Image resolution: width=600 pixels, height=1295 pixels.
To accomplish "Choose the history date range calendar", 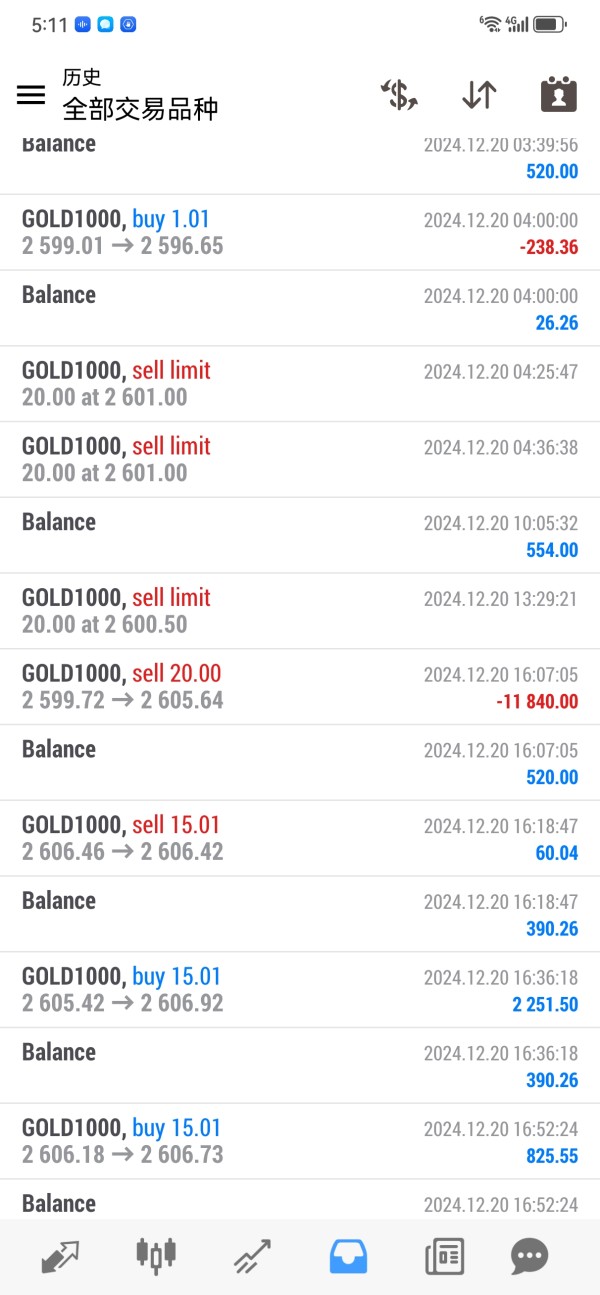I will coord(558,94).
